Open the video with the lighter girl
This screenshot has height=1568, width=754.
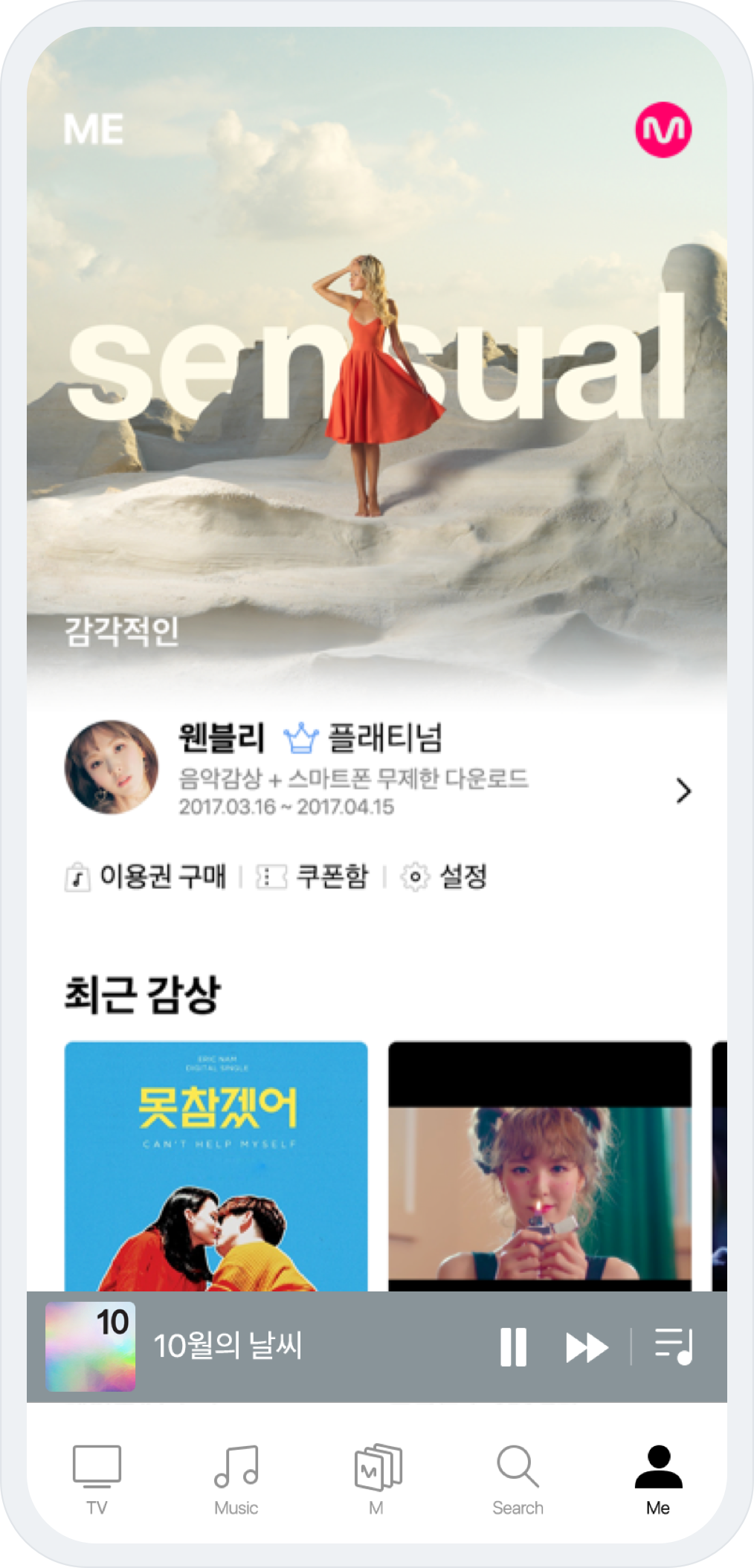[x=539, y=1166]
